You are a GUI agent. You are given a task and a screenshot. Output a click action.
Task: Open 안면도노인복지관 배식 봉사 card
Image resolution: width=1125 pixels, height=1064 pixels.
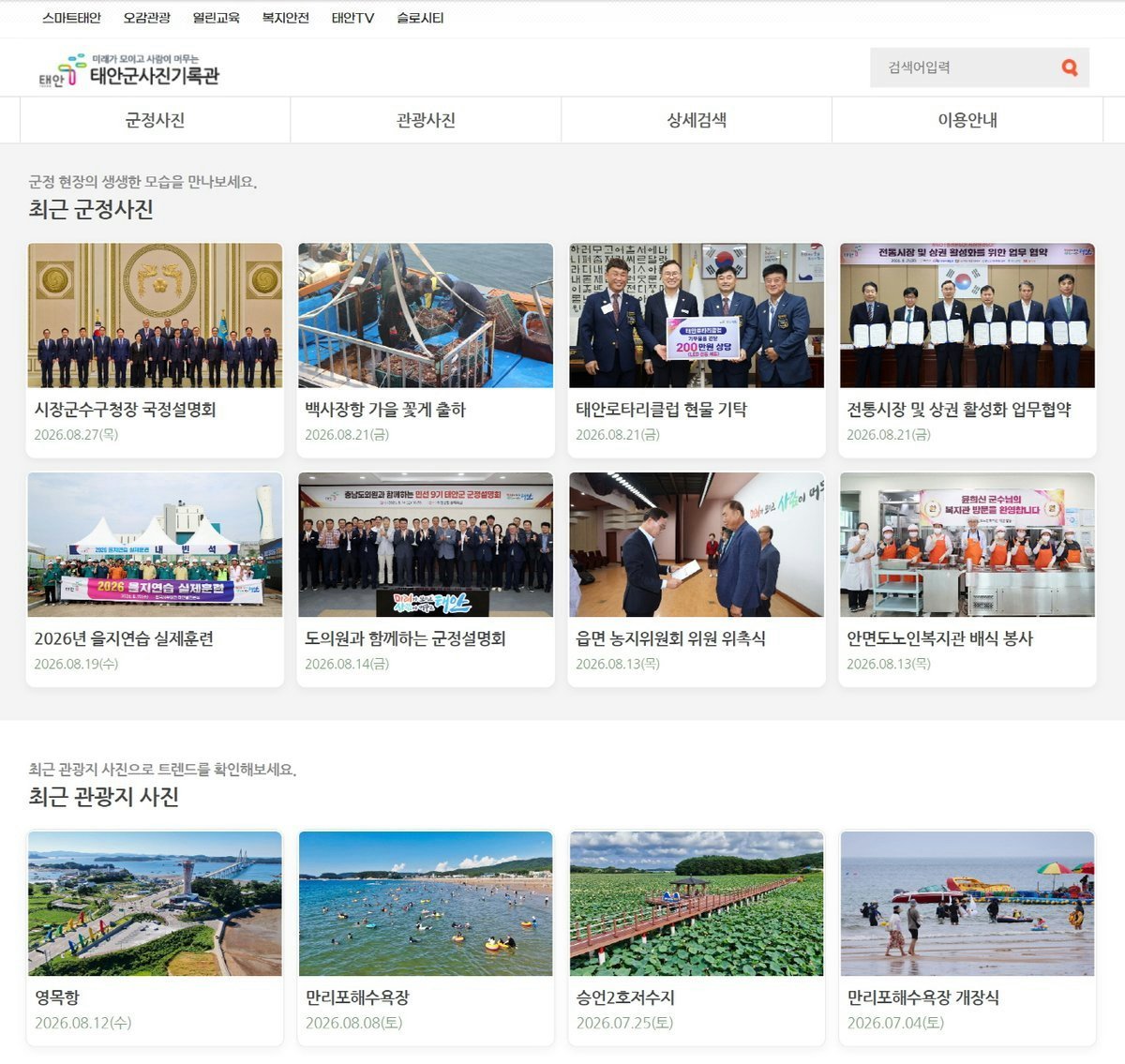[x=967, y=579]
